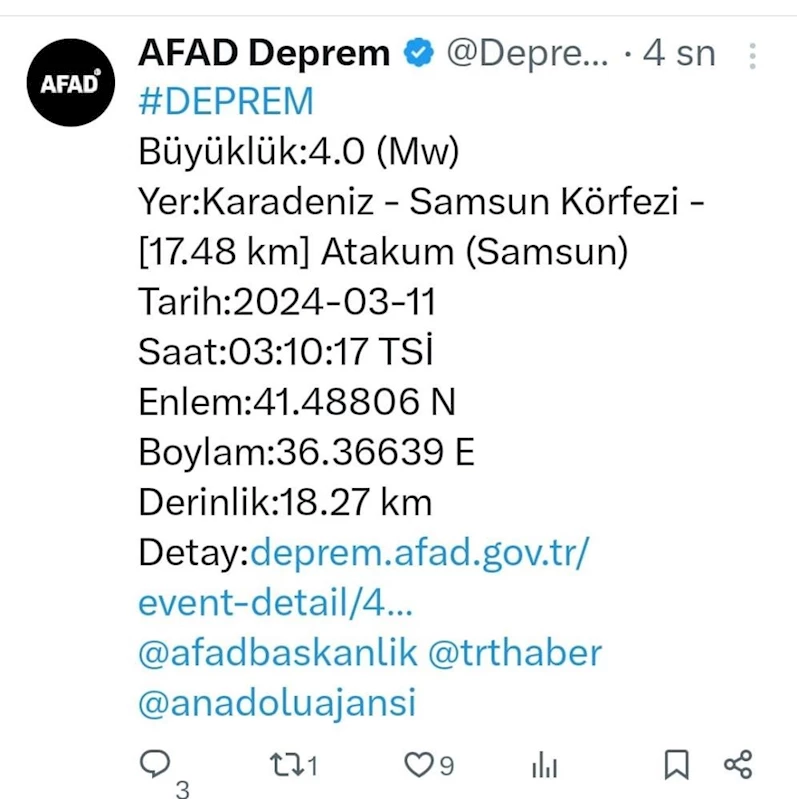This screenshot has width=797, height=799.
Task: Open the tweet's overflow menu
Action: tap(752, 54)
